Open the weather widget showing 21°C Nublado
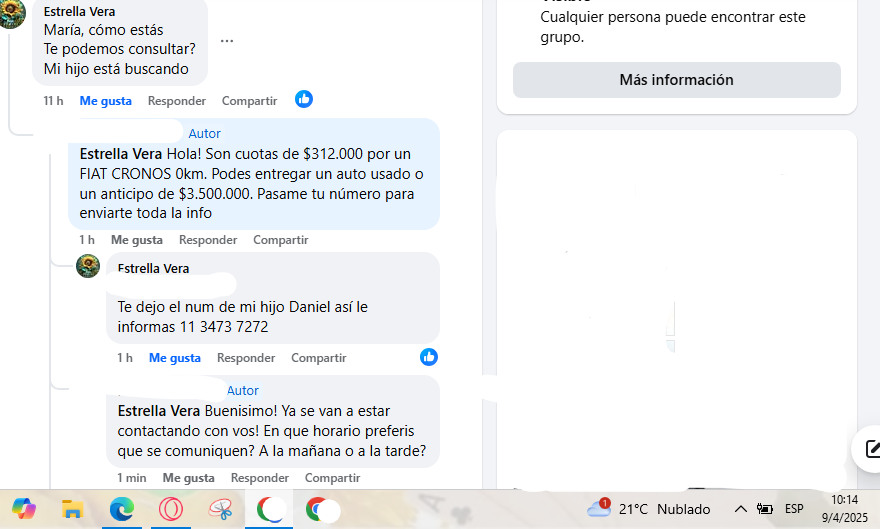 pyautogui.click(x=650, y=509)
